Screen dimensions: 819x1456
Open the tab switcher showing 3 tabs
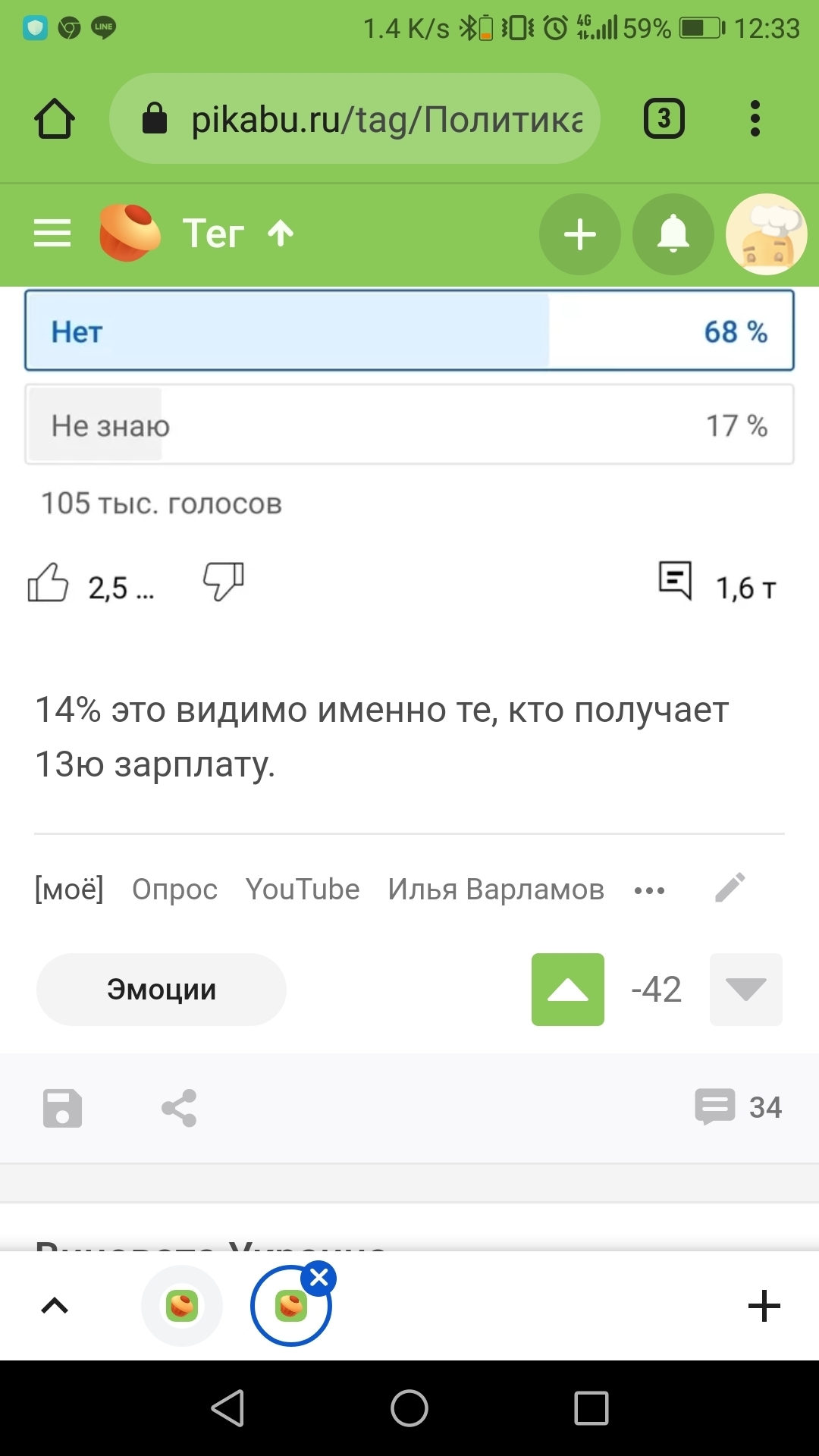pos(664,118)
